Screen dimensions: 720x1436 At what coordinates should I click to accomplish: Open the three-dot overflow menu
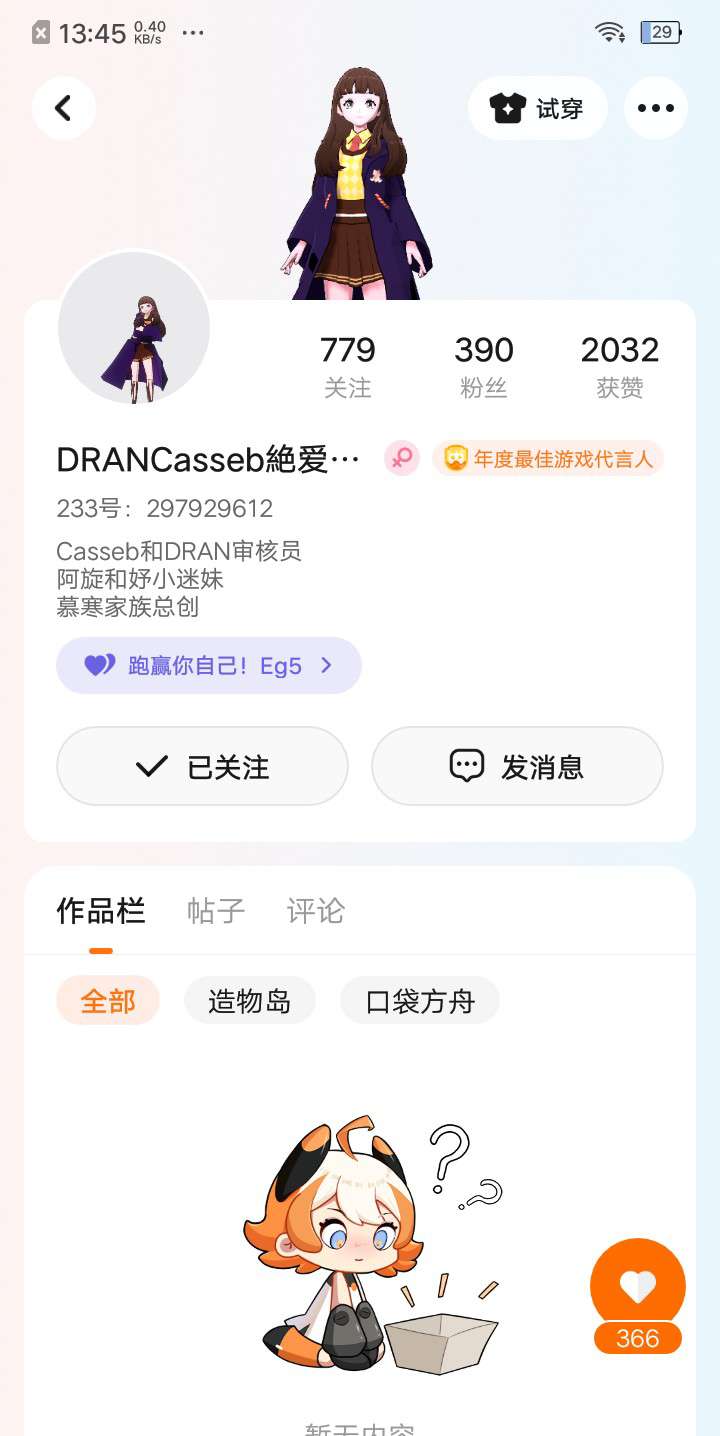tap(656, 108)
